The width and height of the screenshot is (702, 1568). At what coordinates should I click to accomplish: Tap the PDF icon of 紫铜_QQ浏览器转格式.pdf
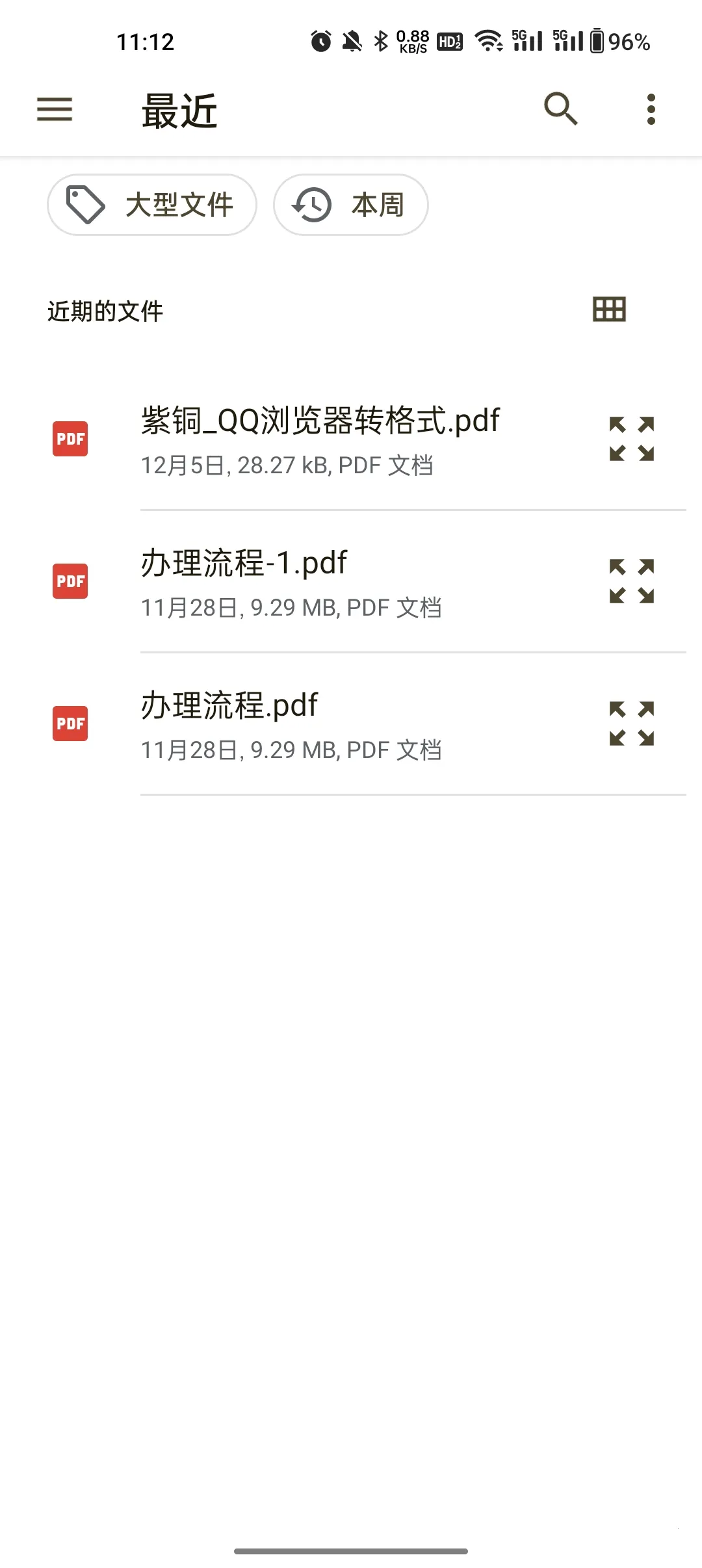[70, 439]
